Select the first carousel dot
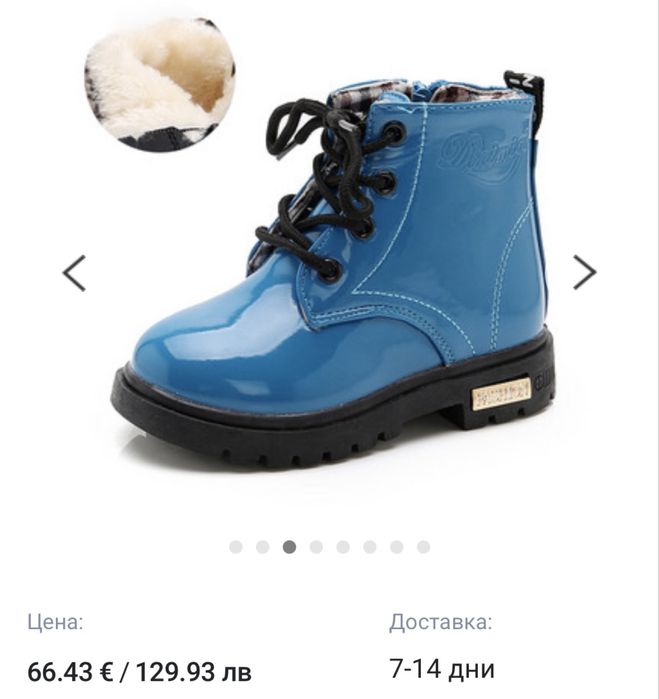This screenshot has width=659, height=699. pyautogui.click(x=236, y=547)
